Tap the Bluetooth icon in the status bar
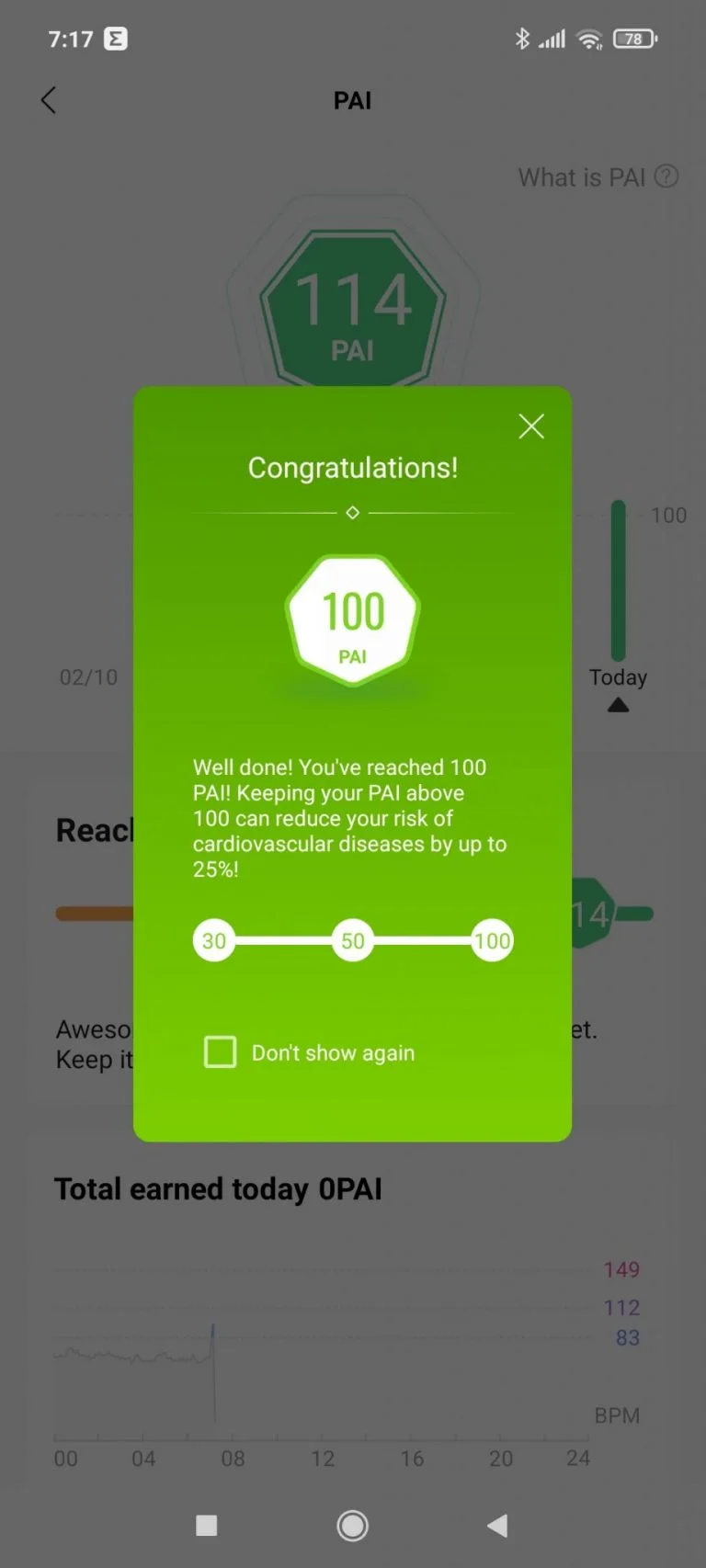706x1568 pixels. [x=522, y=39]
